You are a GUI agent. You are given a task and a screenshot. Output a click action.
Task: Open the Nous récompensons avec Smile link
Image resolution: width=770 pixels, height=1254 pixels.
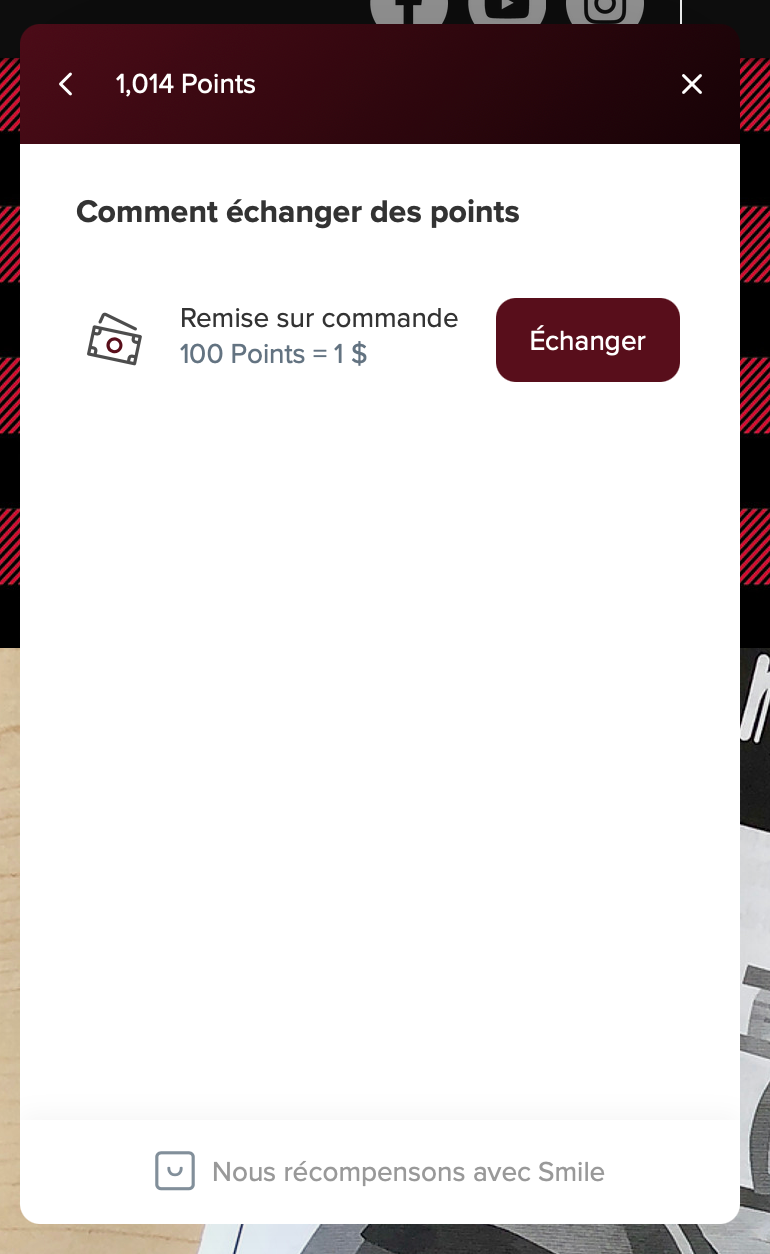(380, 1171)
